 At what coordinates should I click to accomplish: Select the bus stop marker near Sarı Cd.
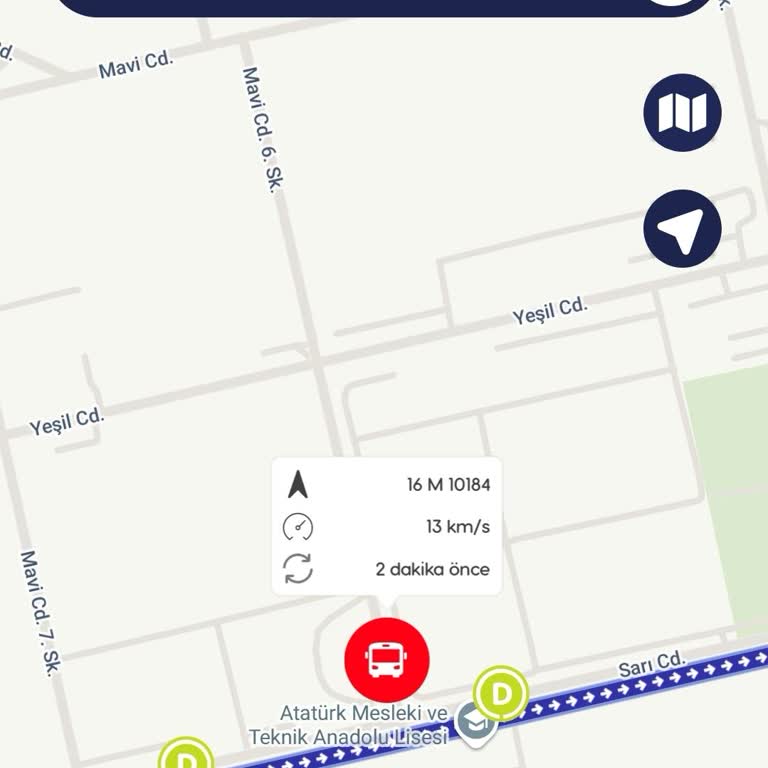click(501, 692)
